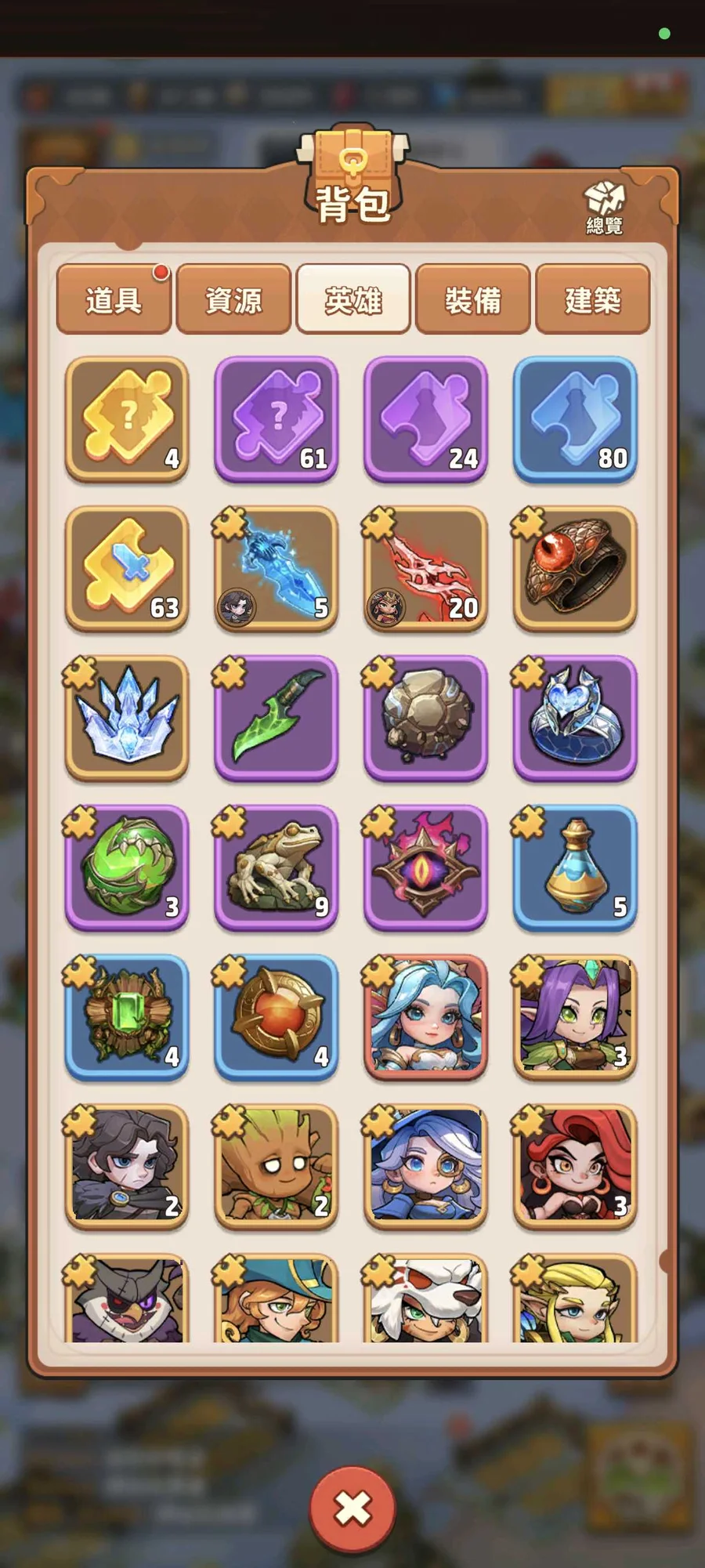Viewport: 705px width, 1568px height.
Task: Select the blue ice blade shard with 5
Action: (x=277, y=568)
